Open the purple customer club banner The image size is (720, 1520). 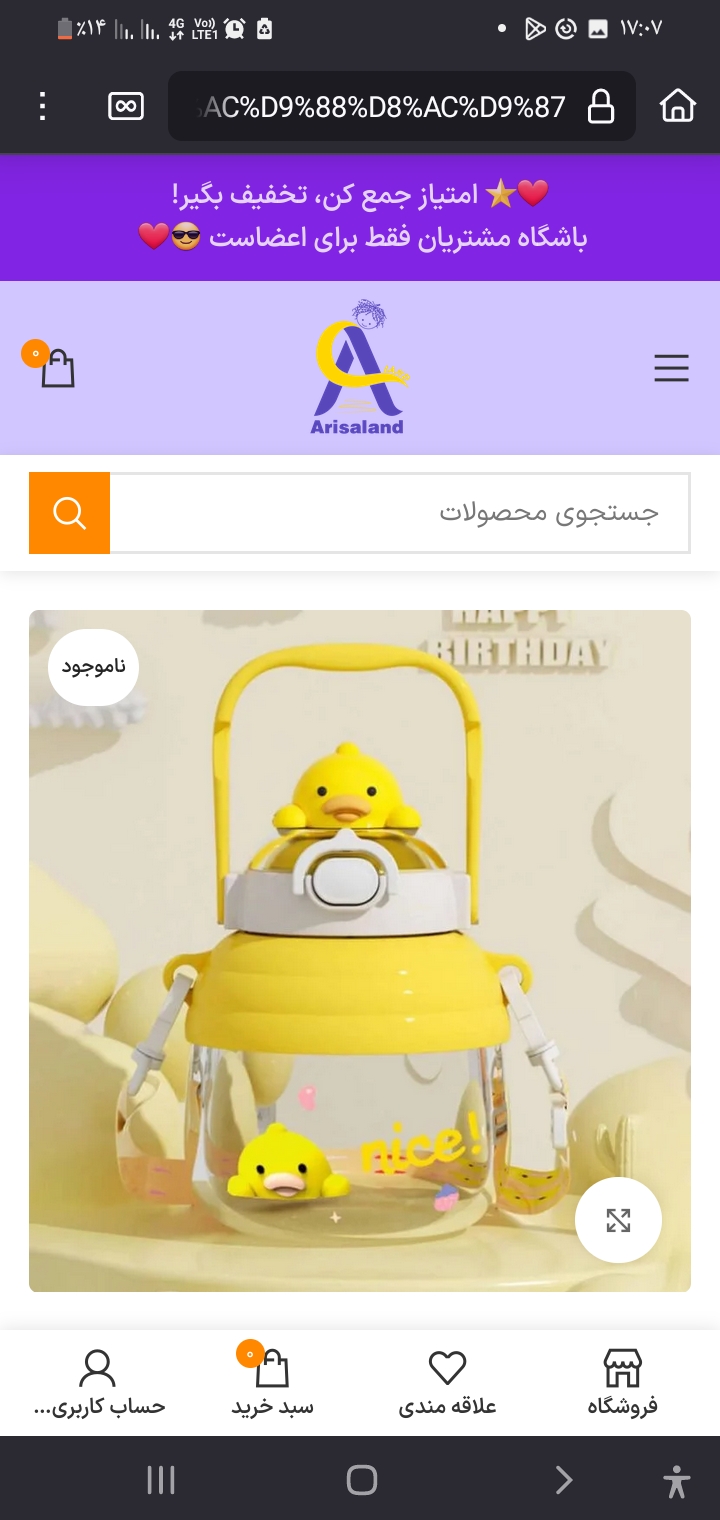[360, 216]
